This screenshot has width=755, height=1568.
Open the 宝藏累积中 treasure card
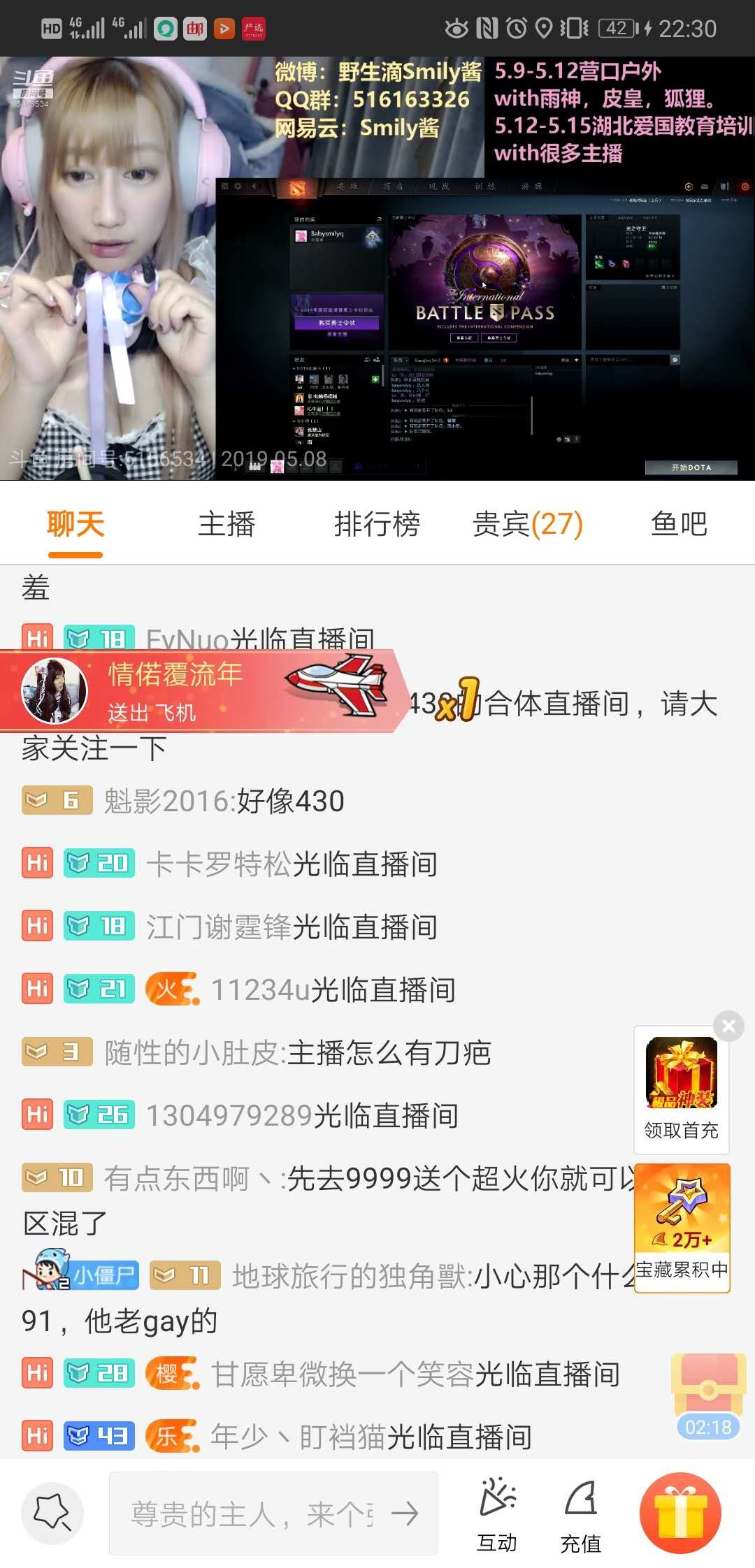(x=682, y=1228)
